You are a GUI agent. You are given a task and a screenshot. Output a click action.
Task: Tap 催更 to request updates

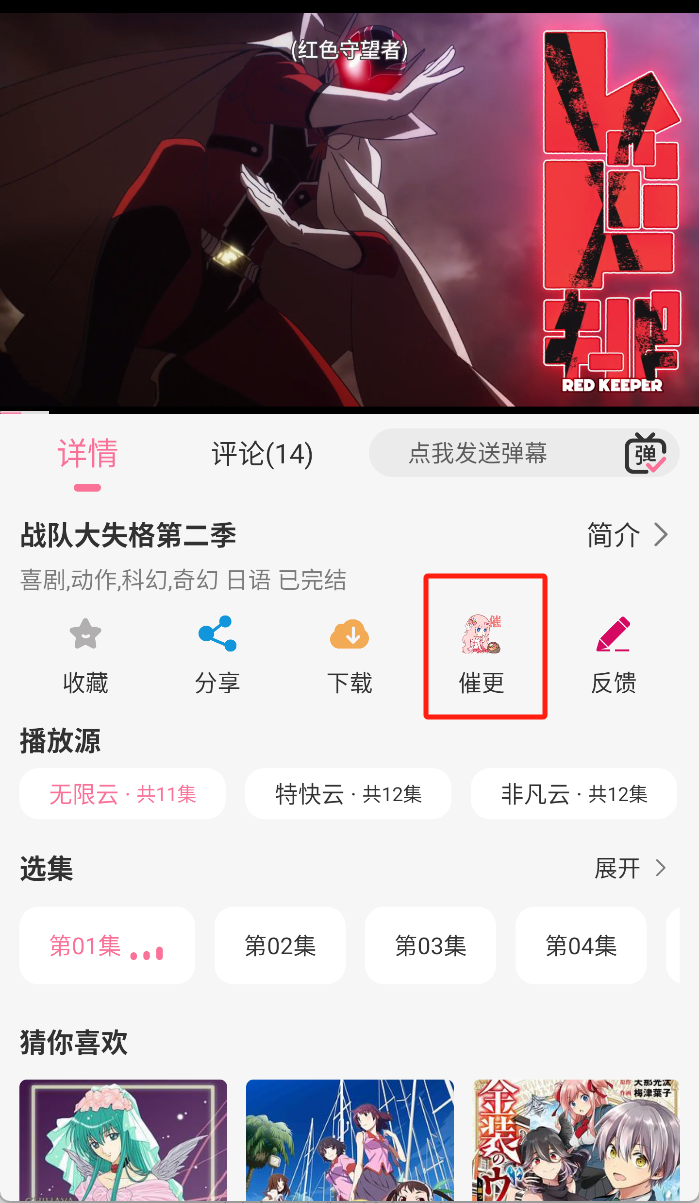click(x=481, y=655)
